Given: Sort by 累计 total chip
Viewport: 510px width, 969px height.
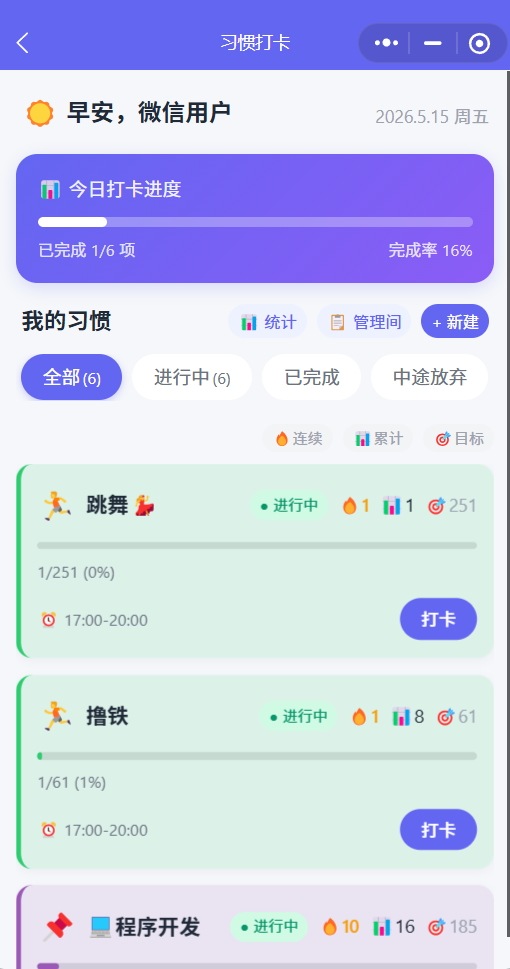Looking at the screenshot, I should pyautogui.click(x=378, y=439).
